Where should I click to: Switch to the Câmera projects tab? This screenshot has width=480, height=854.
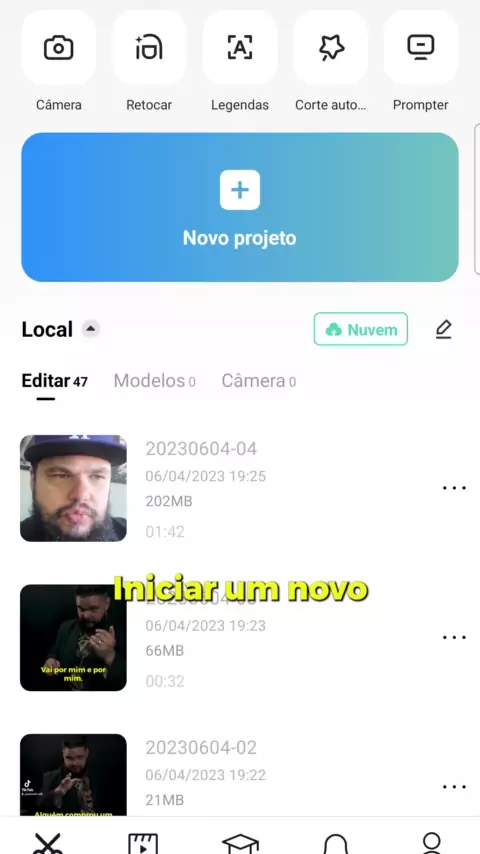point(258,381)
